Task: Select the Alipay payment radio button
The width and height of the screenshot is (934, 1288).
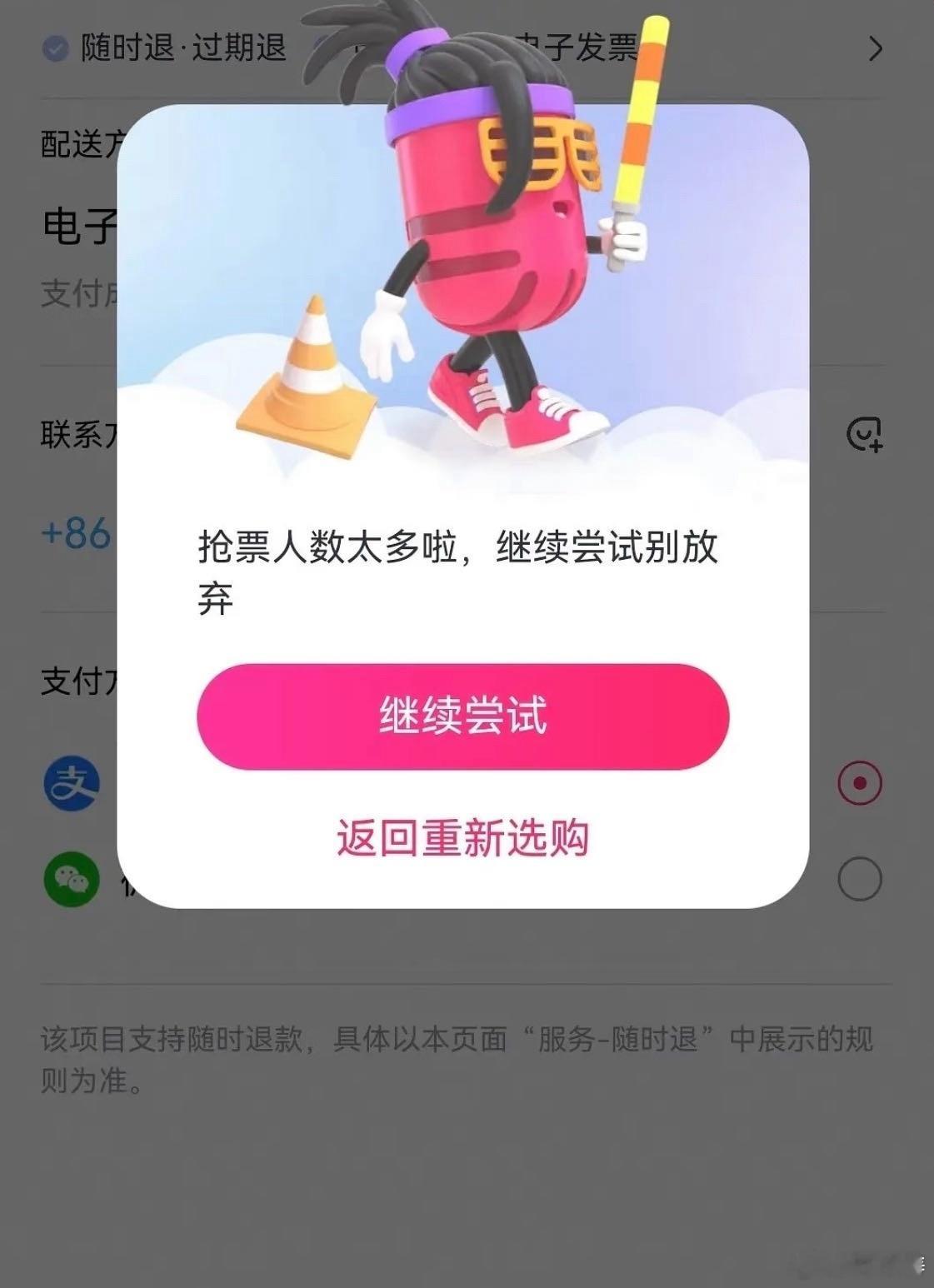Action: [860, 783]
